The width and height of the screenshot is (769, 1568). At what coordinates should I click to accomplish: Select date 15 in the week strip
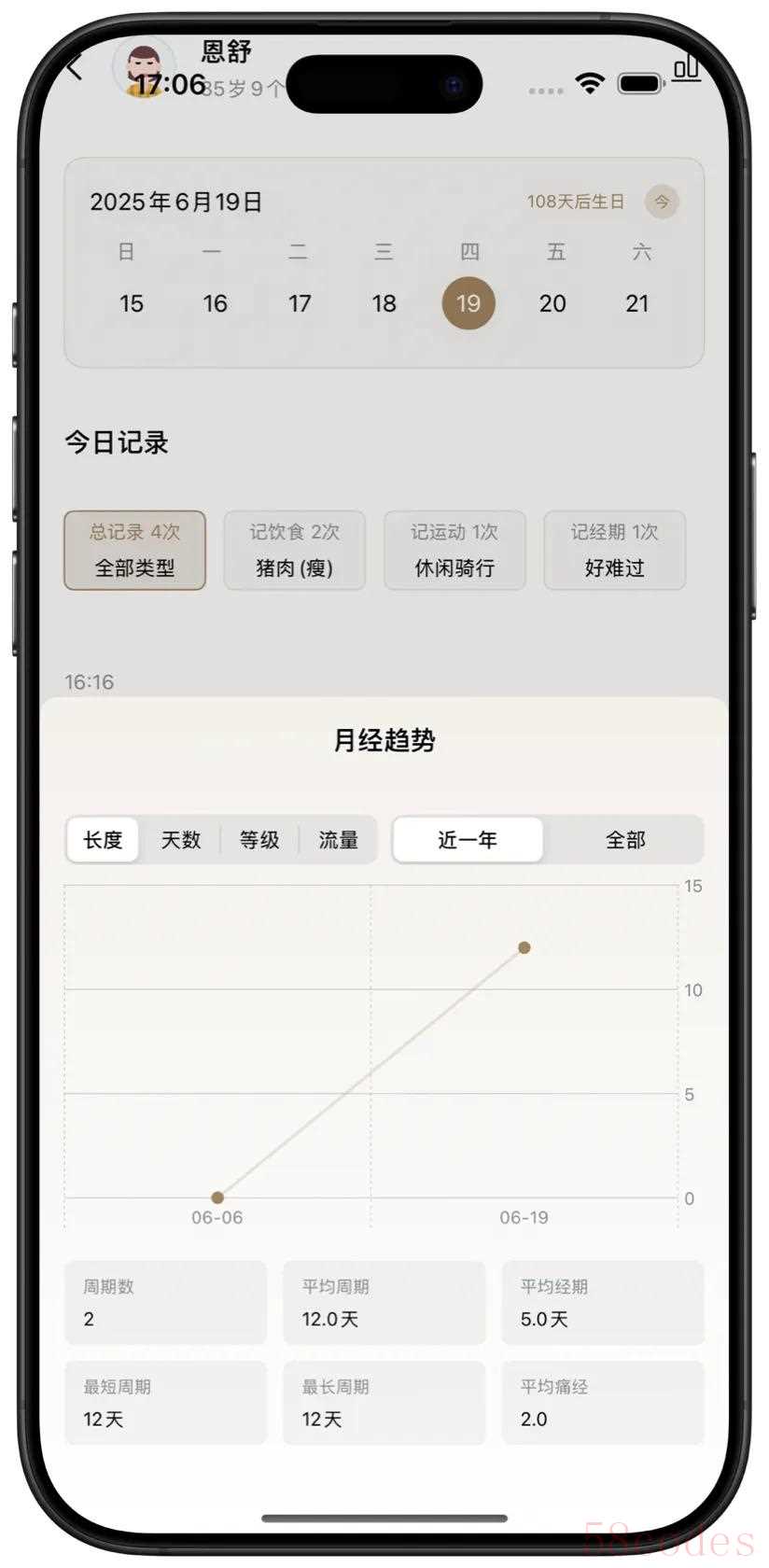[132, 303]
